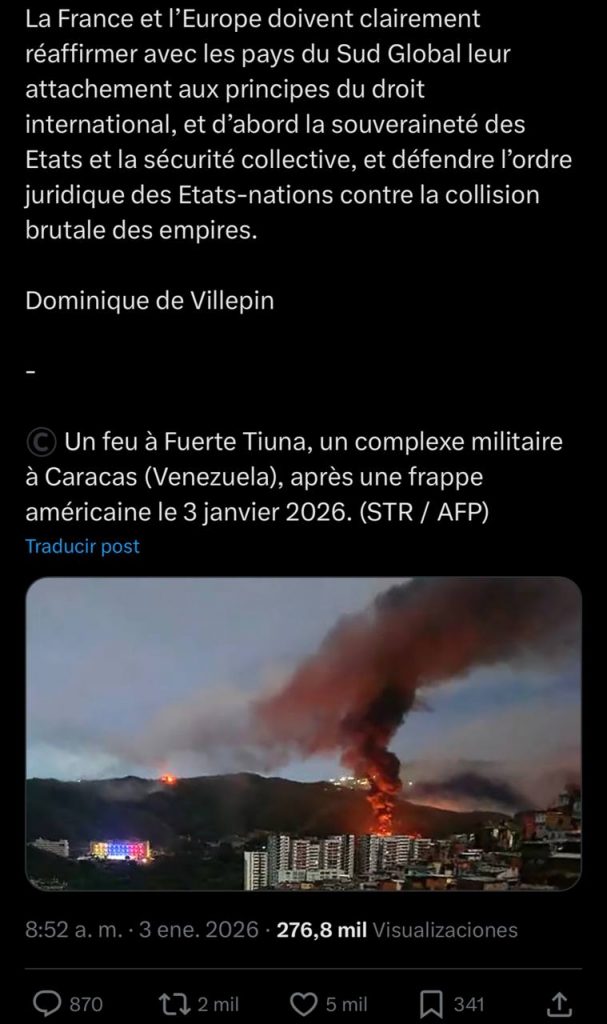Tap the Traducir post link
Viewport: 607px width, 1024px height.
[x=82, y=546]
